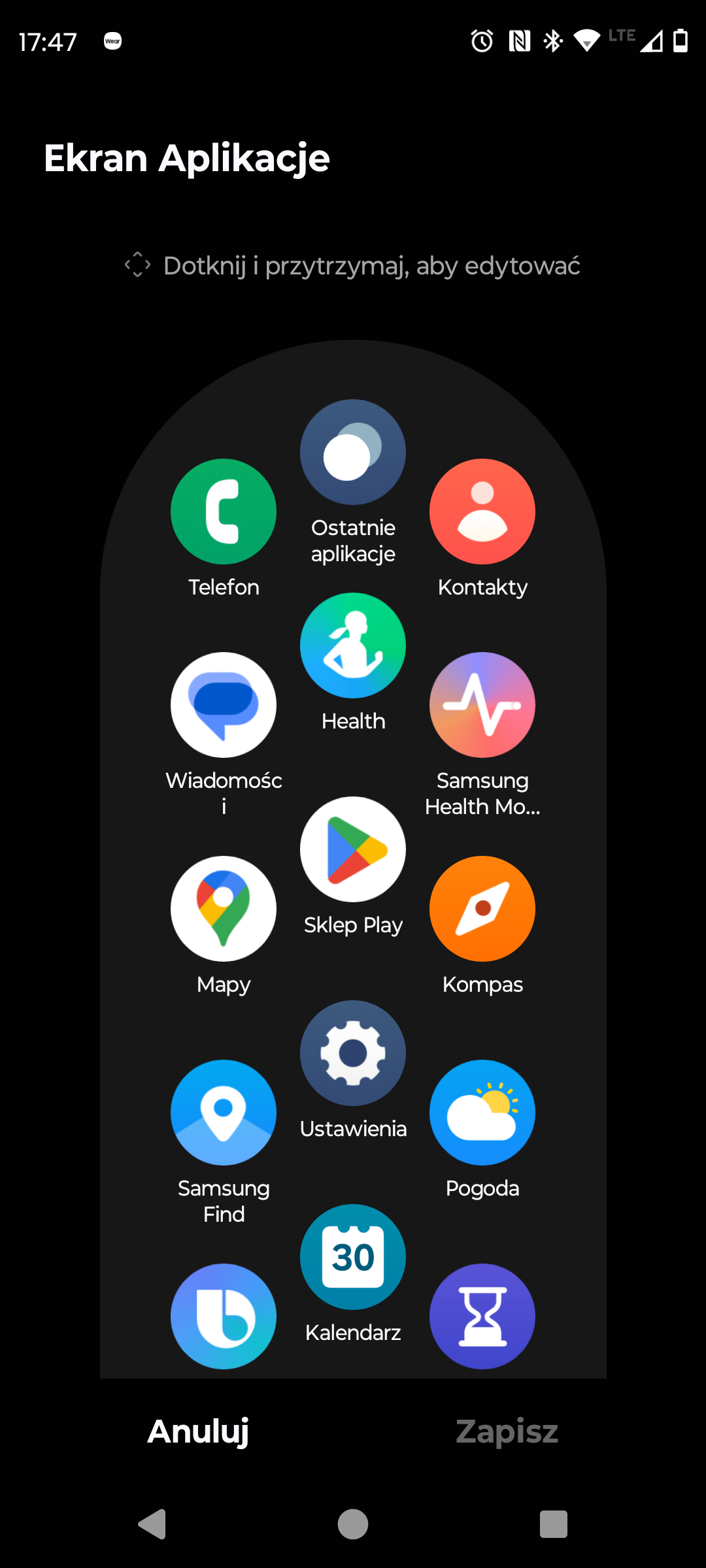
Task: Select the Wiadomości app icon
Action: point(224,705)
